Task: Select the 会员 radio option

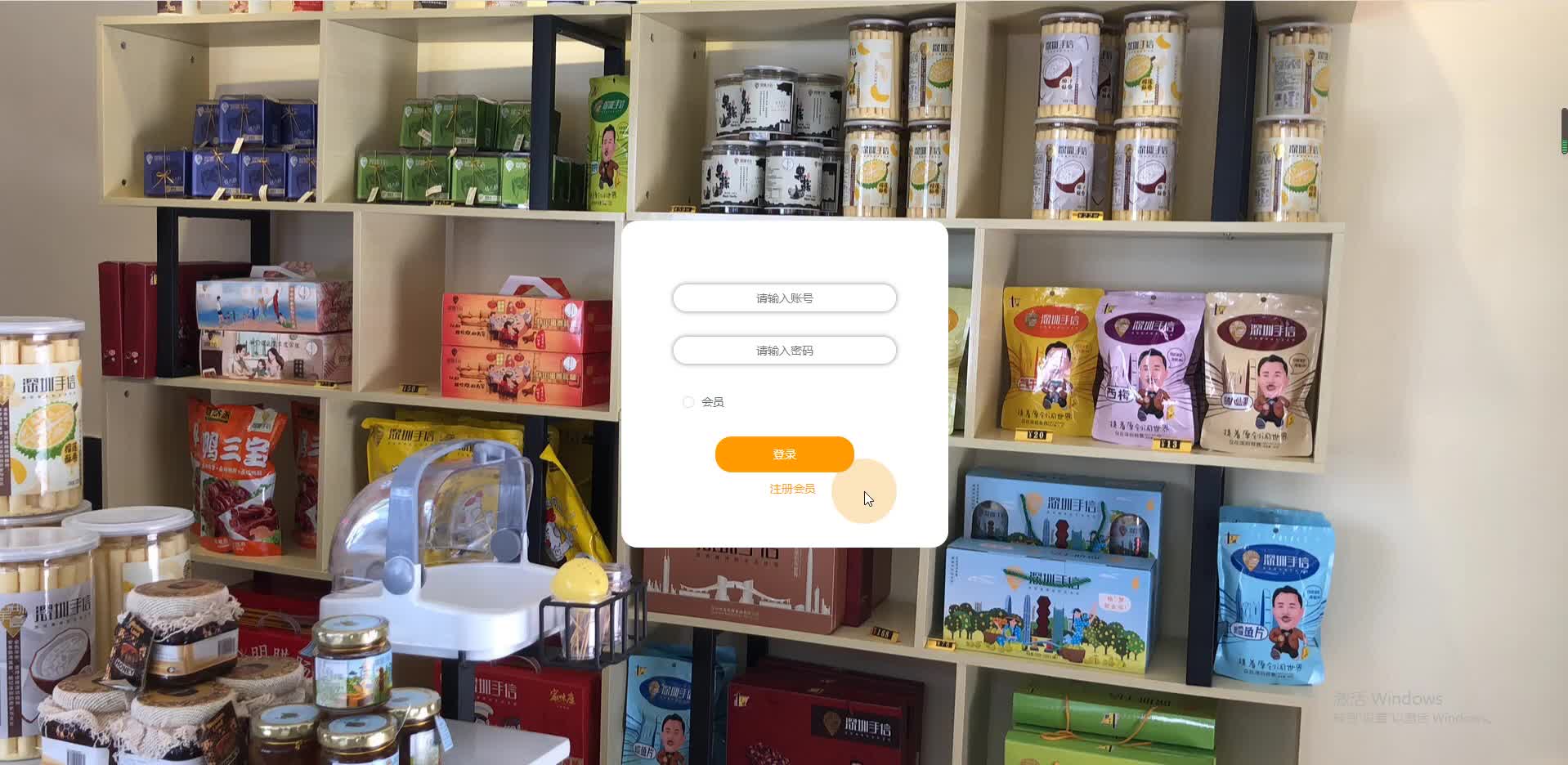Action: click(688, 402)
